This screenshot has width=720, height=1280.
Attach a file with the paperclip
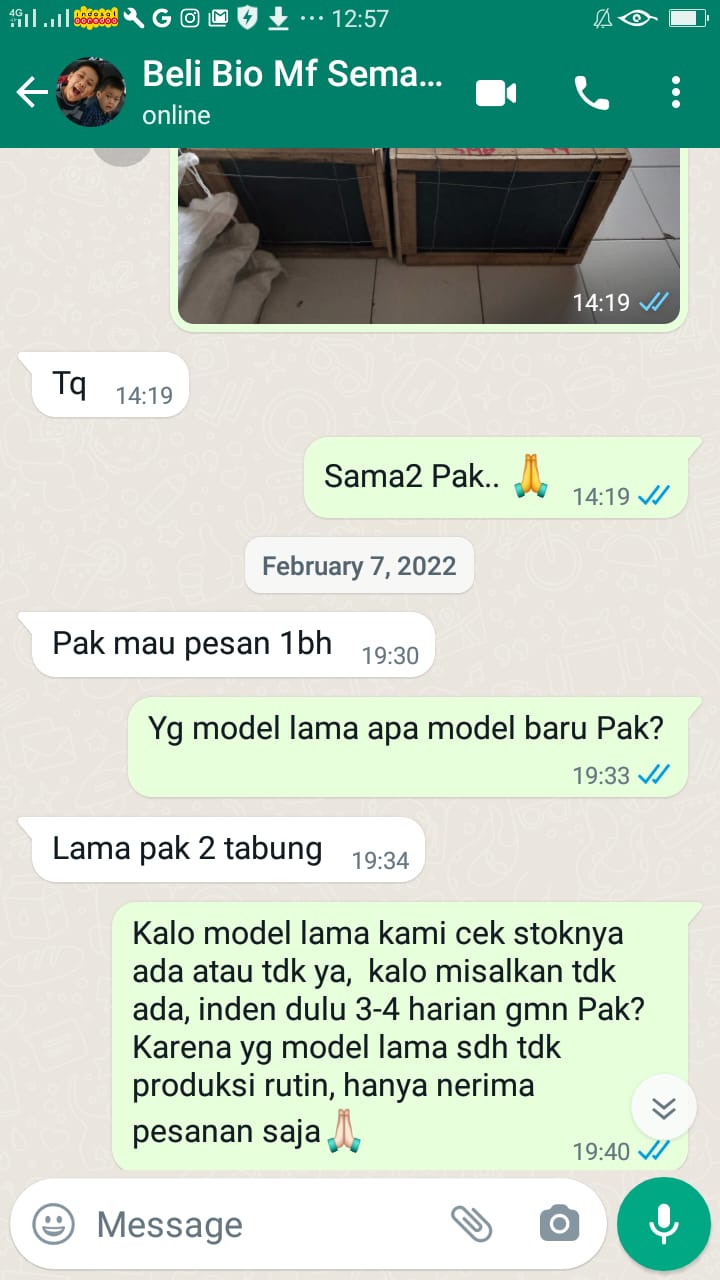pos(472,1223)
